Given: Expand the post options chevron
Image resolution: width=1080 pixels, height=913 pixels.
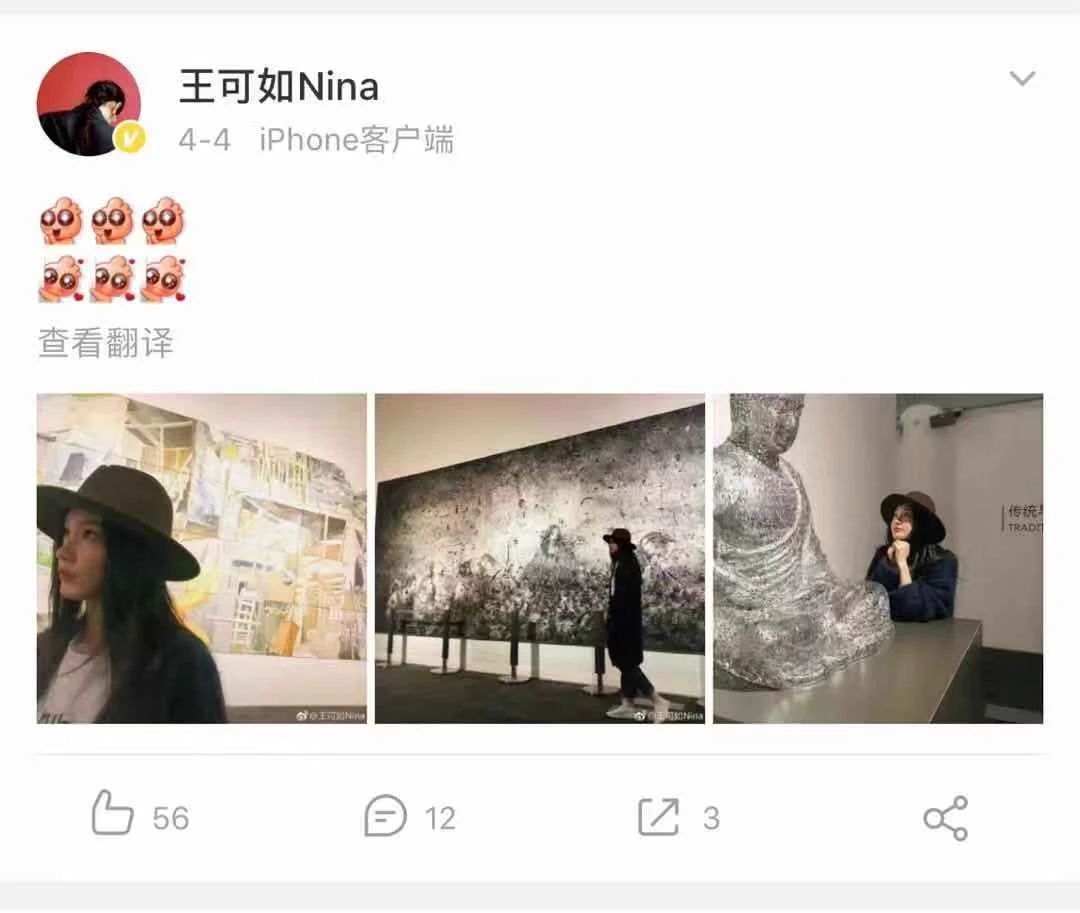Looking at the screenshot, I should pos(1022,78).
